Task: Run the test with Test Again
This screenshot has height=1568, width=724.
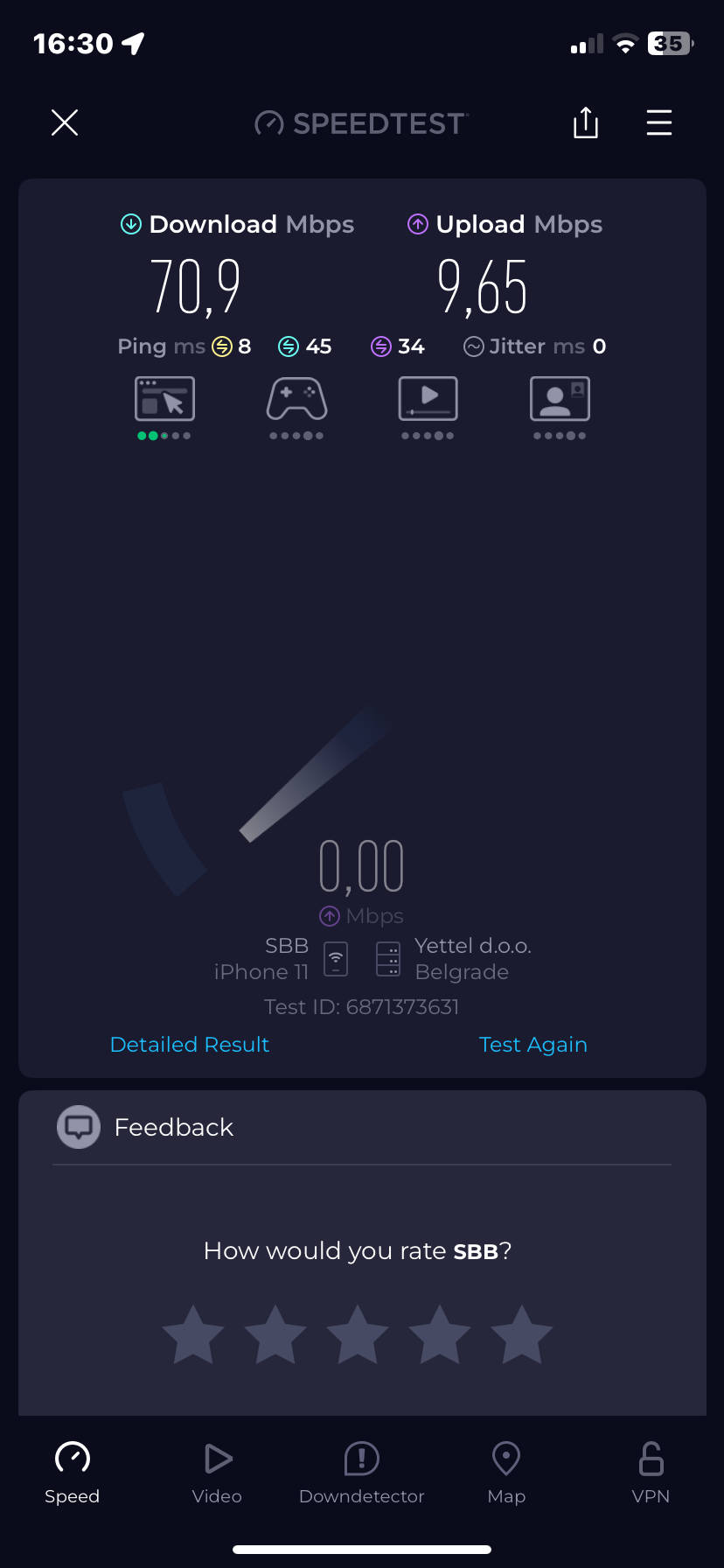Action: (533, 1044)
